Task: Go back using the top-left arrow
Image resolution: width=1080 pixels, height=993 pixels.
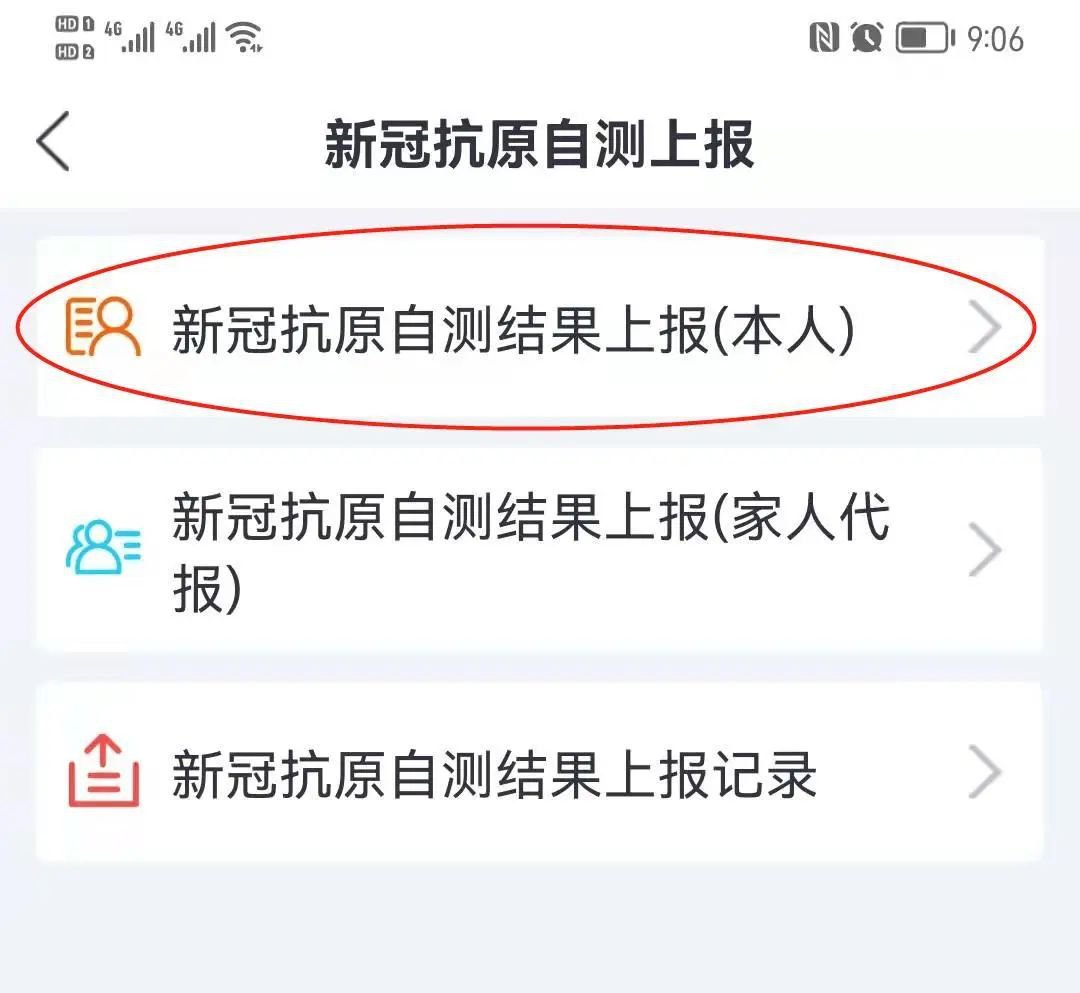Action: [54, 142]
